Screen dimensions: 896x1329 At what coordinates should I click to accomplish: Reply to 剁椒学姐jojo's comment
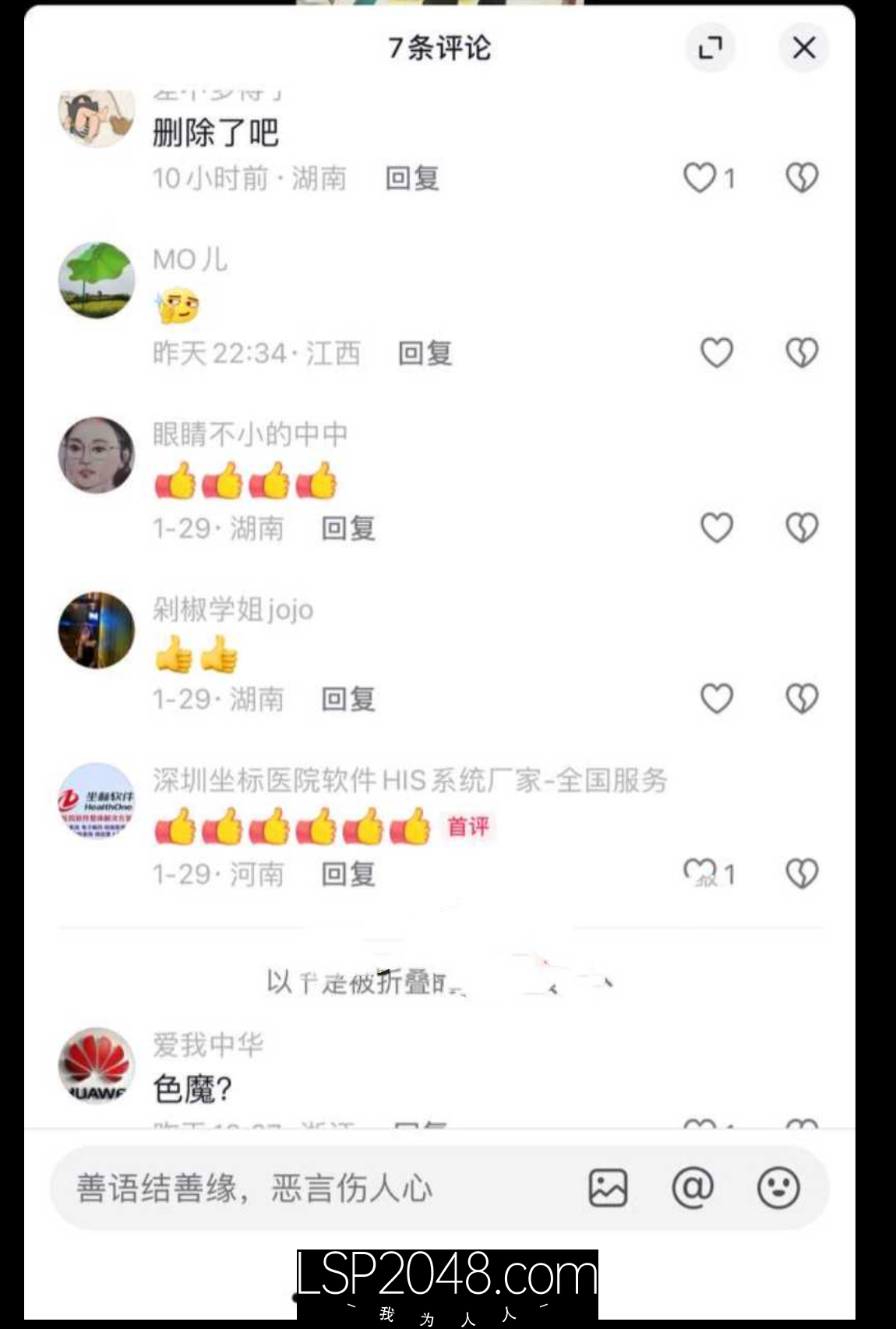point(348,699)
